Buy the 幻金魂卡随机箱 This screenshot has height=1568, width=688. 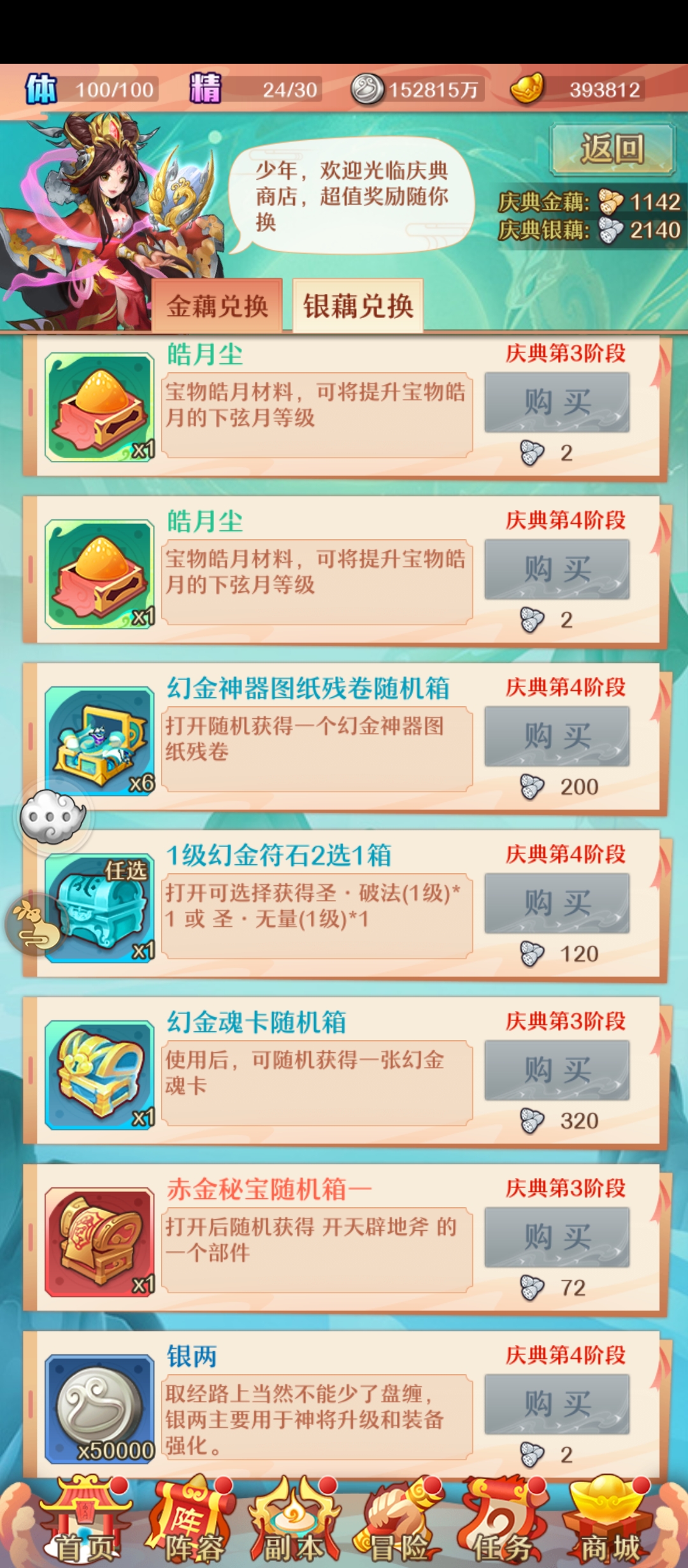click(x=557, y=1070)
